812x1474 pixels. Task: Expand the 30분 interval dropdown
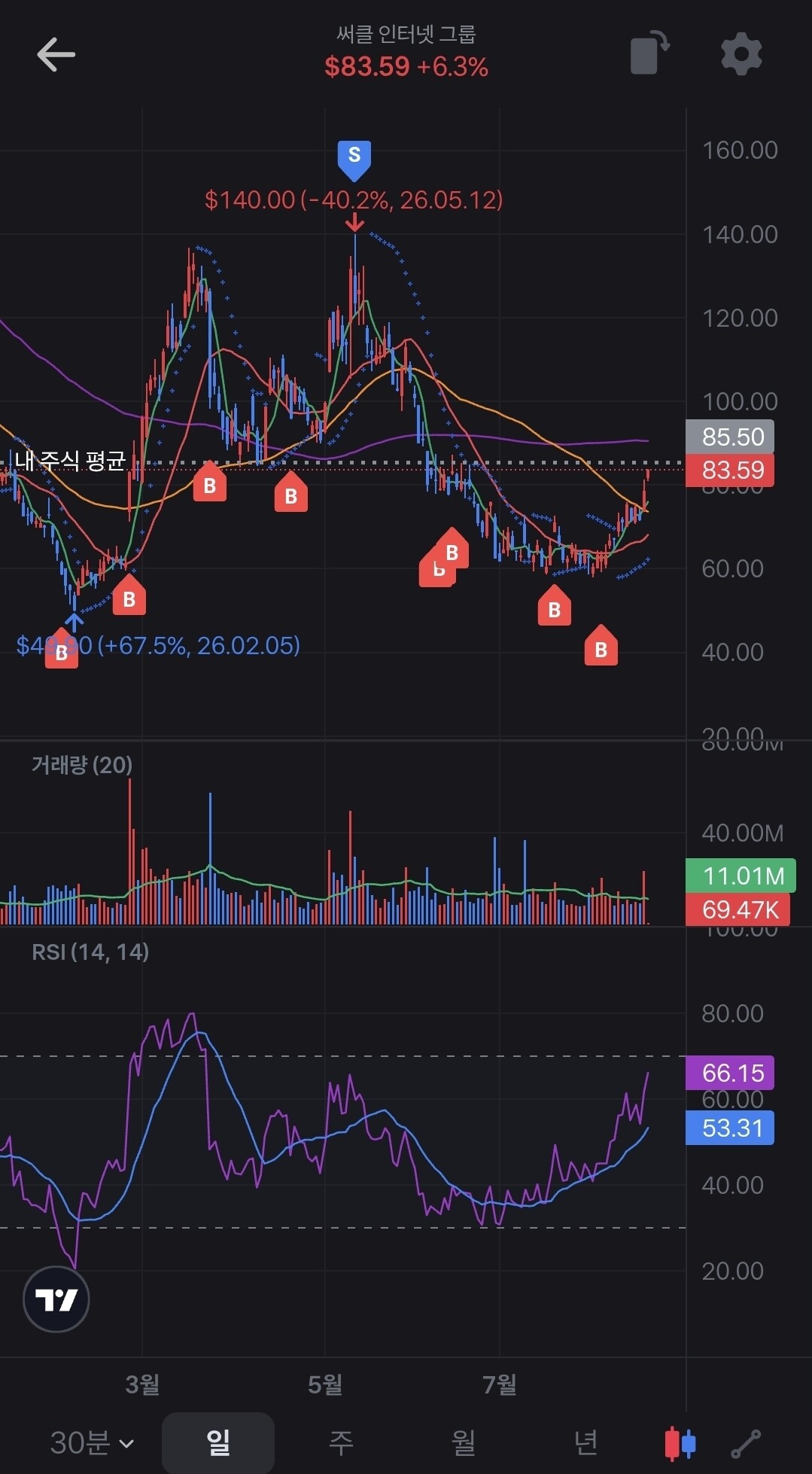click(92, 1442)
